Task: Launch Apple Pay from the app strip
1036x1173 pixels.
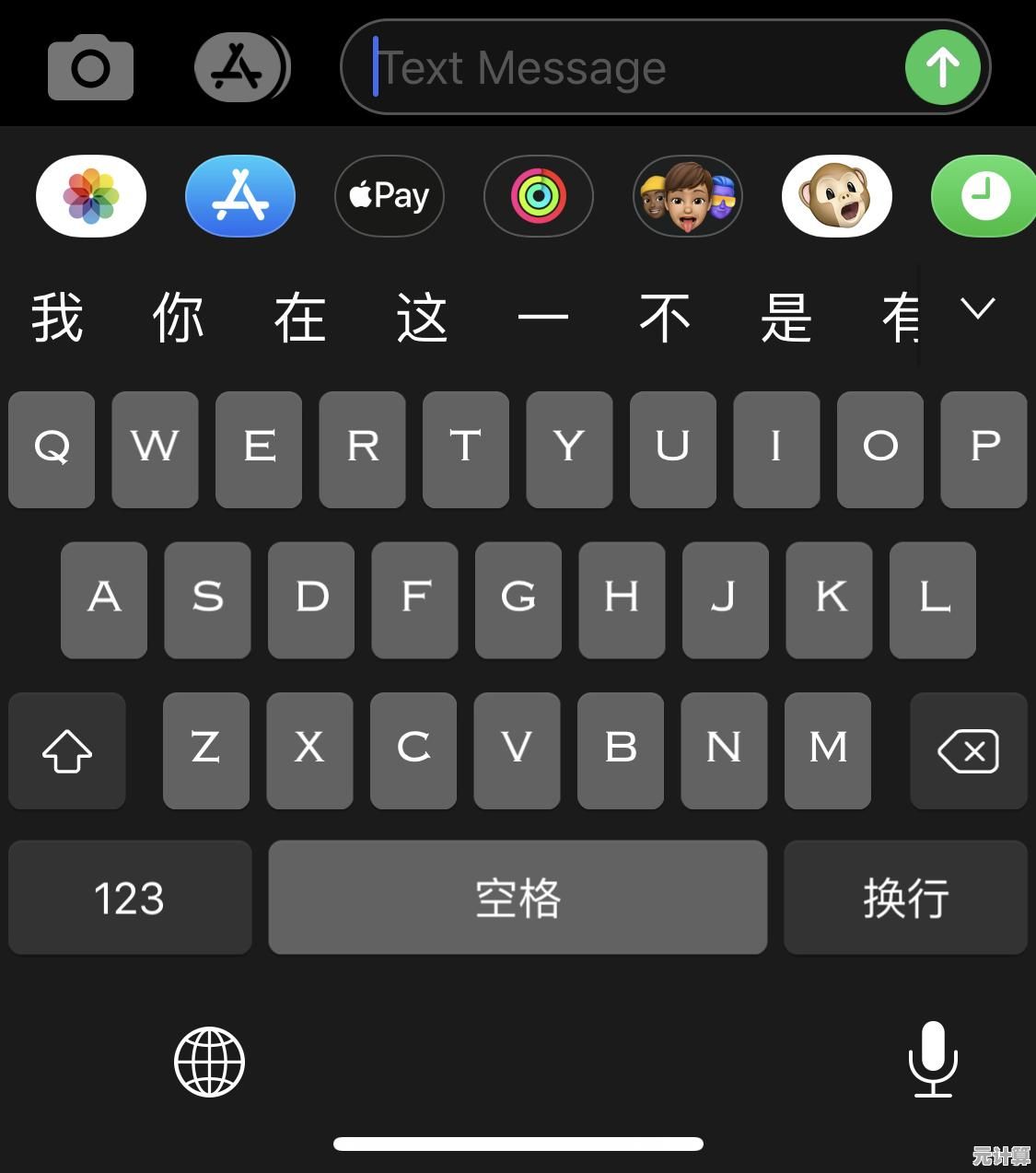Action: [390, 196]
